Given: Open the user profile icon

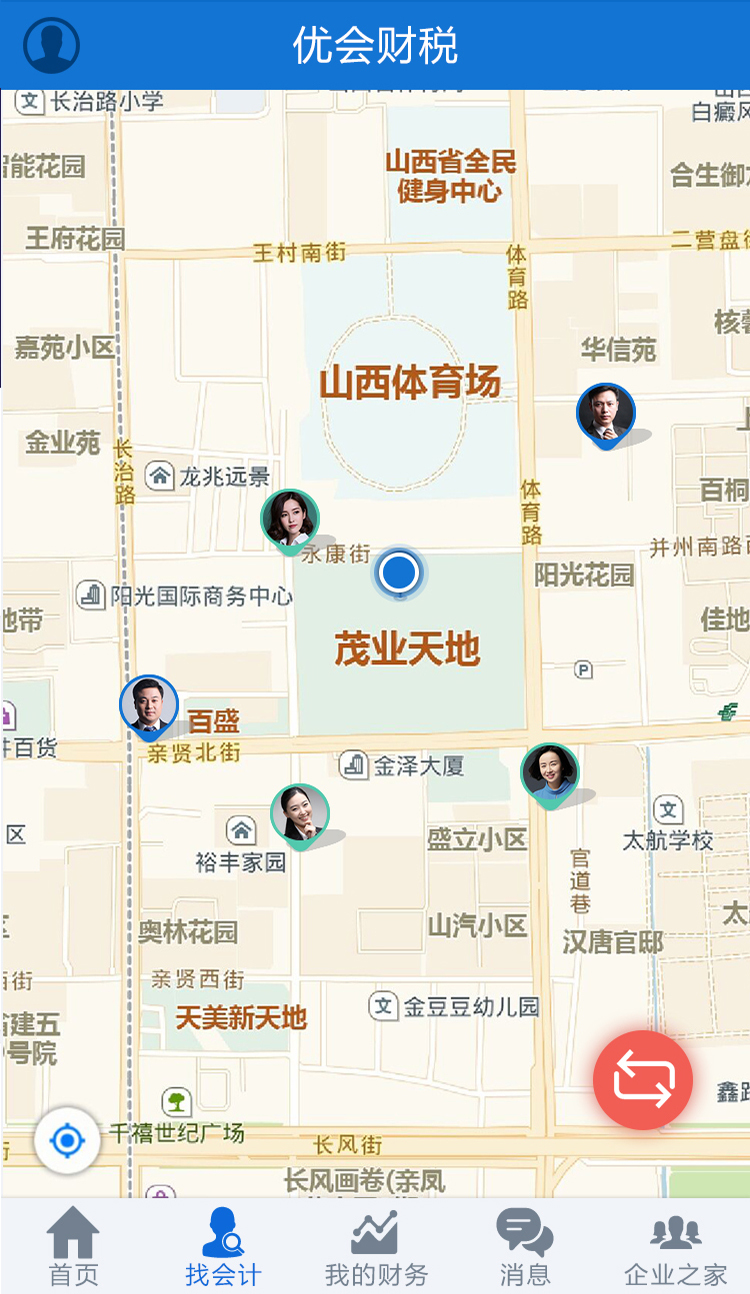Looking at the screenshot, I should coord(51,45).
